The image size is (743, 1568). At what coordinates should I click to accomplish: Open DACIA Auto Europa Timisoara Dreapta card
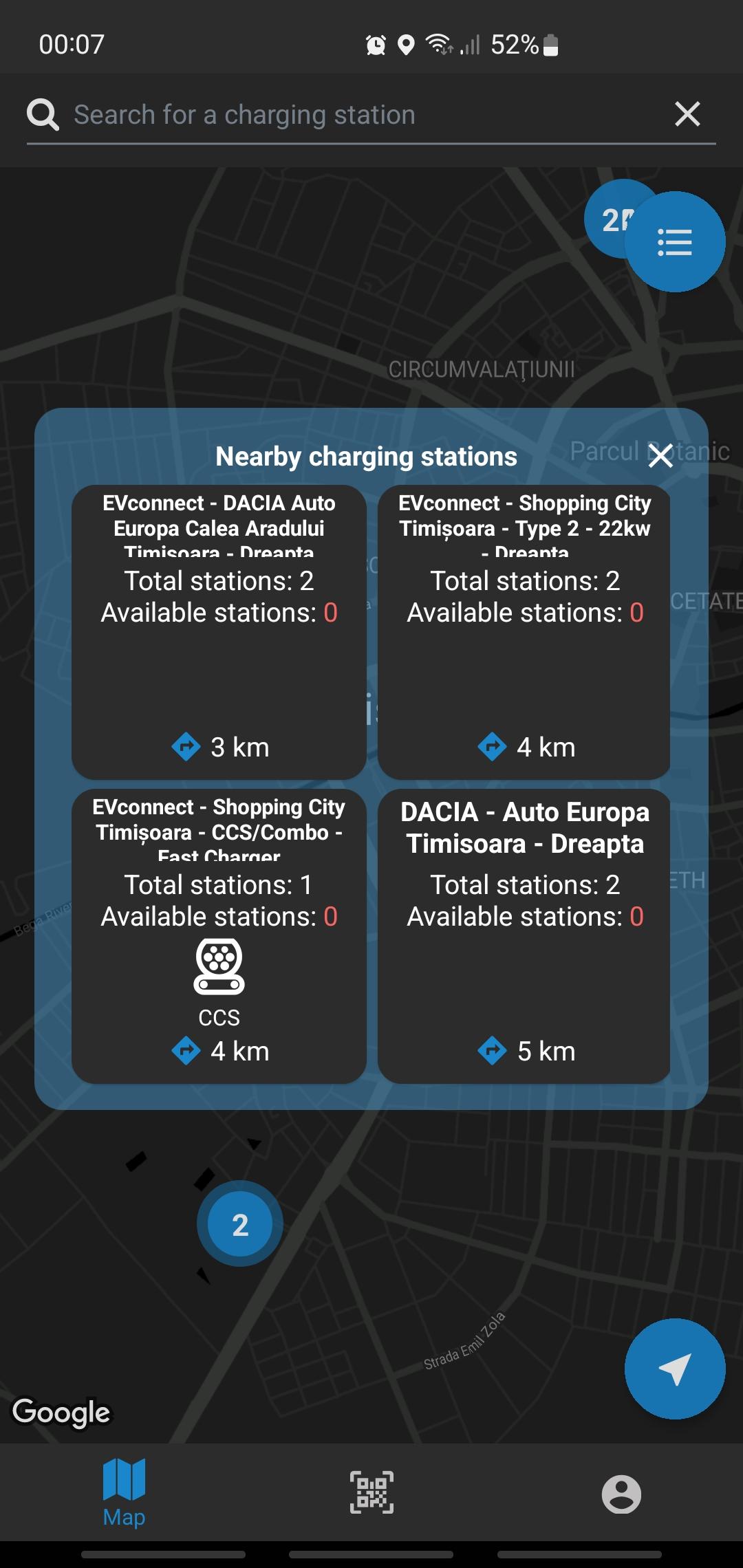click(524, 936)
